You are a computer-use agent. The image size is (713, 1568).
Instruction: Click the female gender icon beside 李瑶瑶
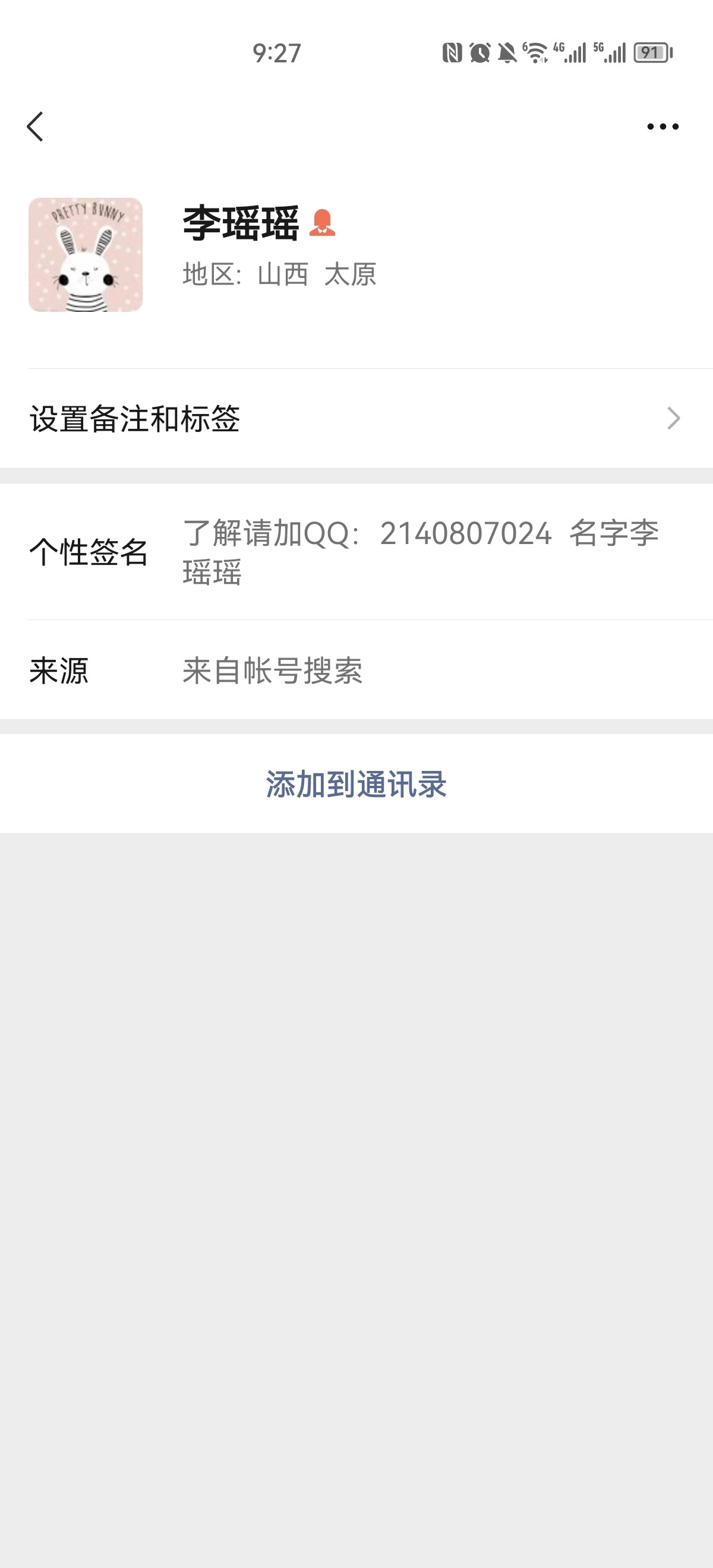click(323, 224)
